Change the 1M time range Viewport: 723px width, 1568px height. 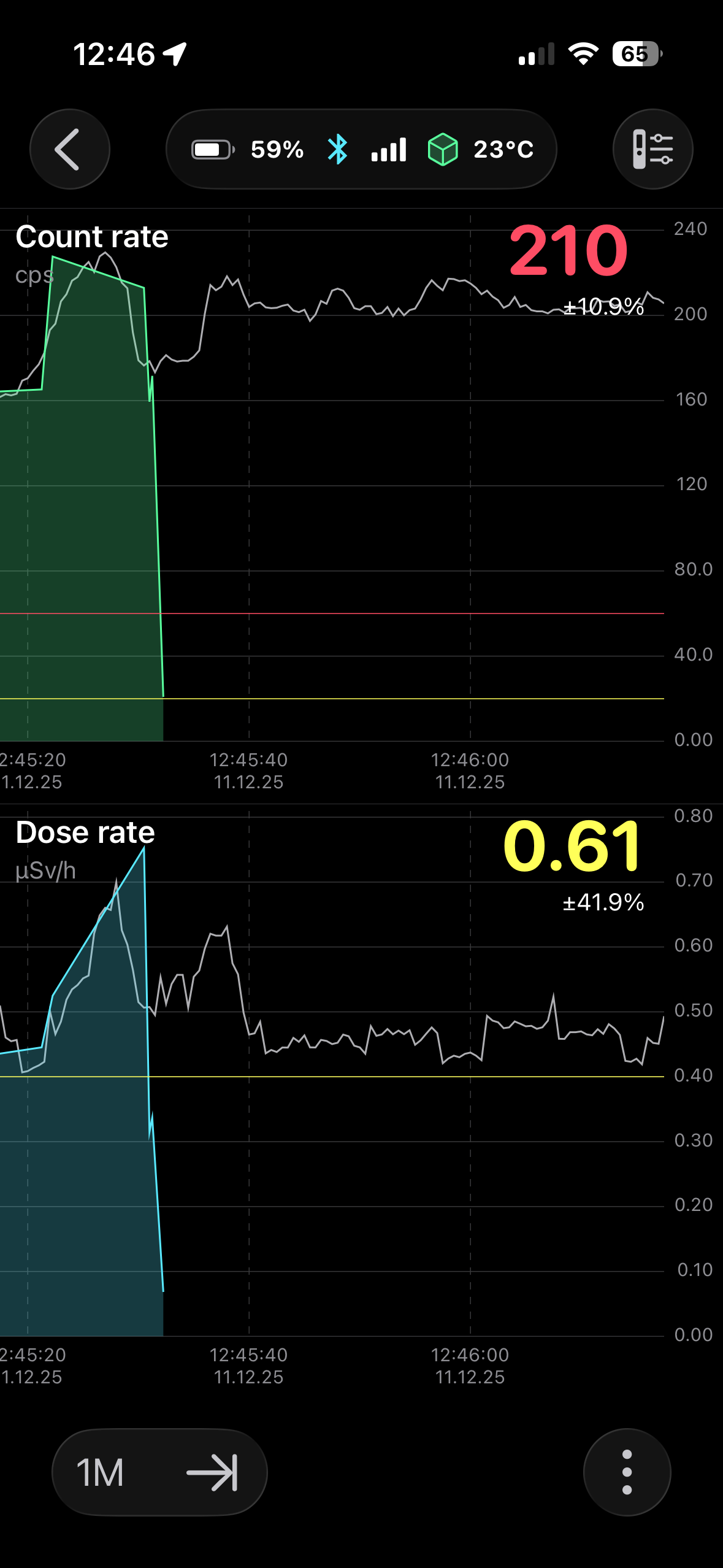point(101,1472)
